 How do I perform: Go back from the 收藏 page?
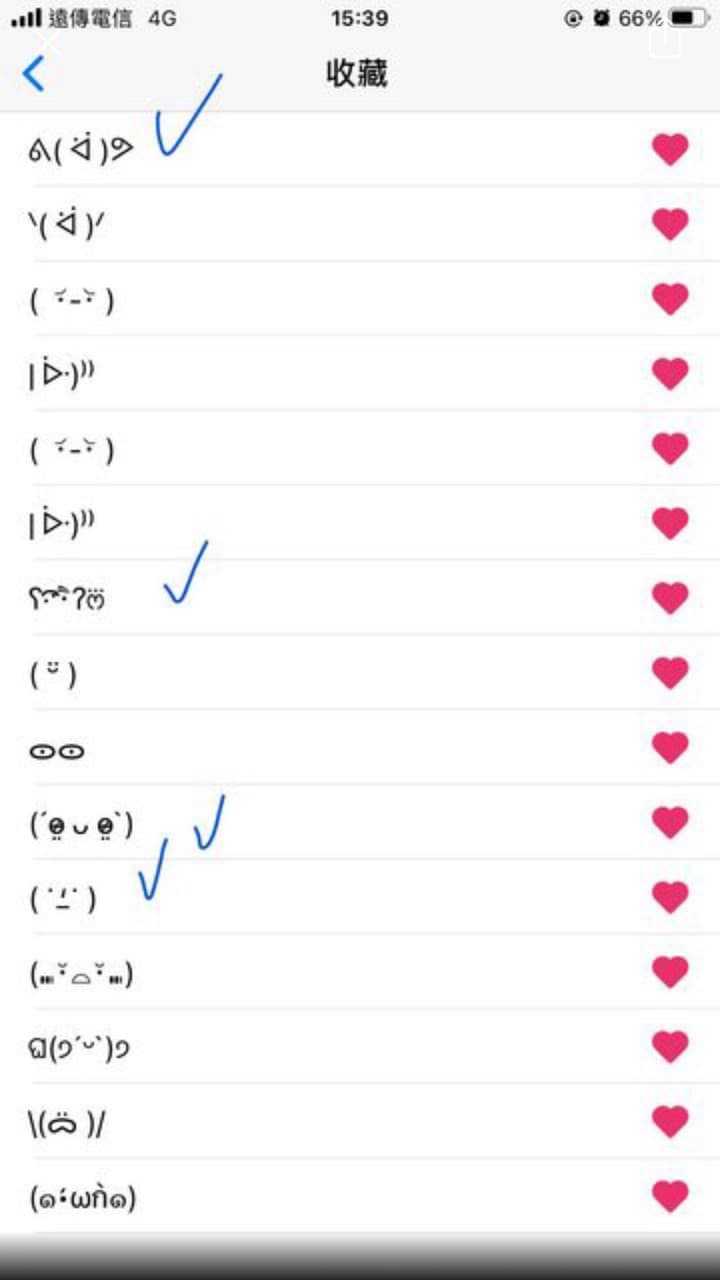click(34, 73)
